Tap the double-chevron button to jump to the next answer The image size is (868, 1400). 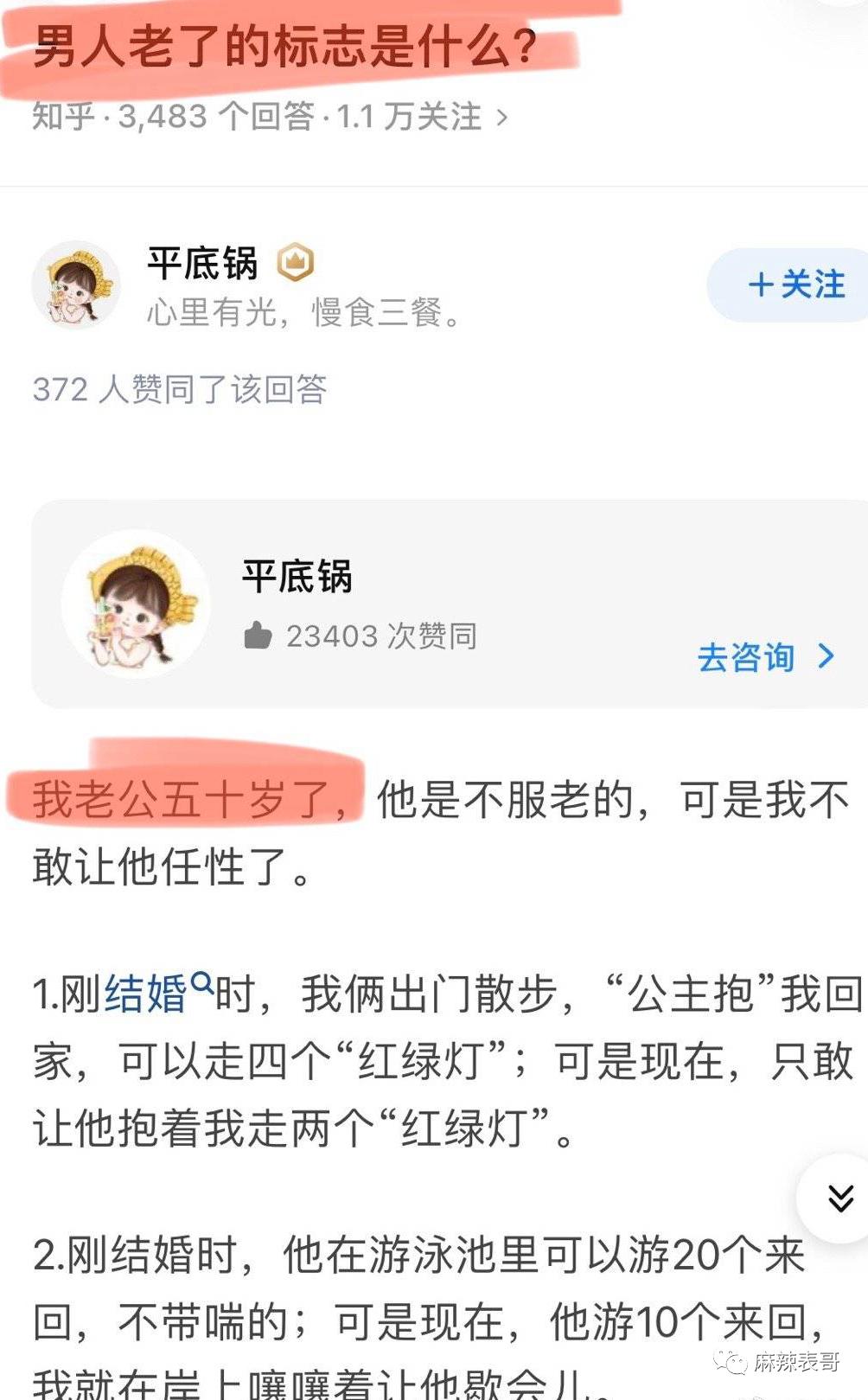[839, 1198]
